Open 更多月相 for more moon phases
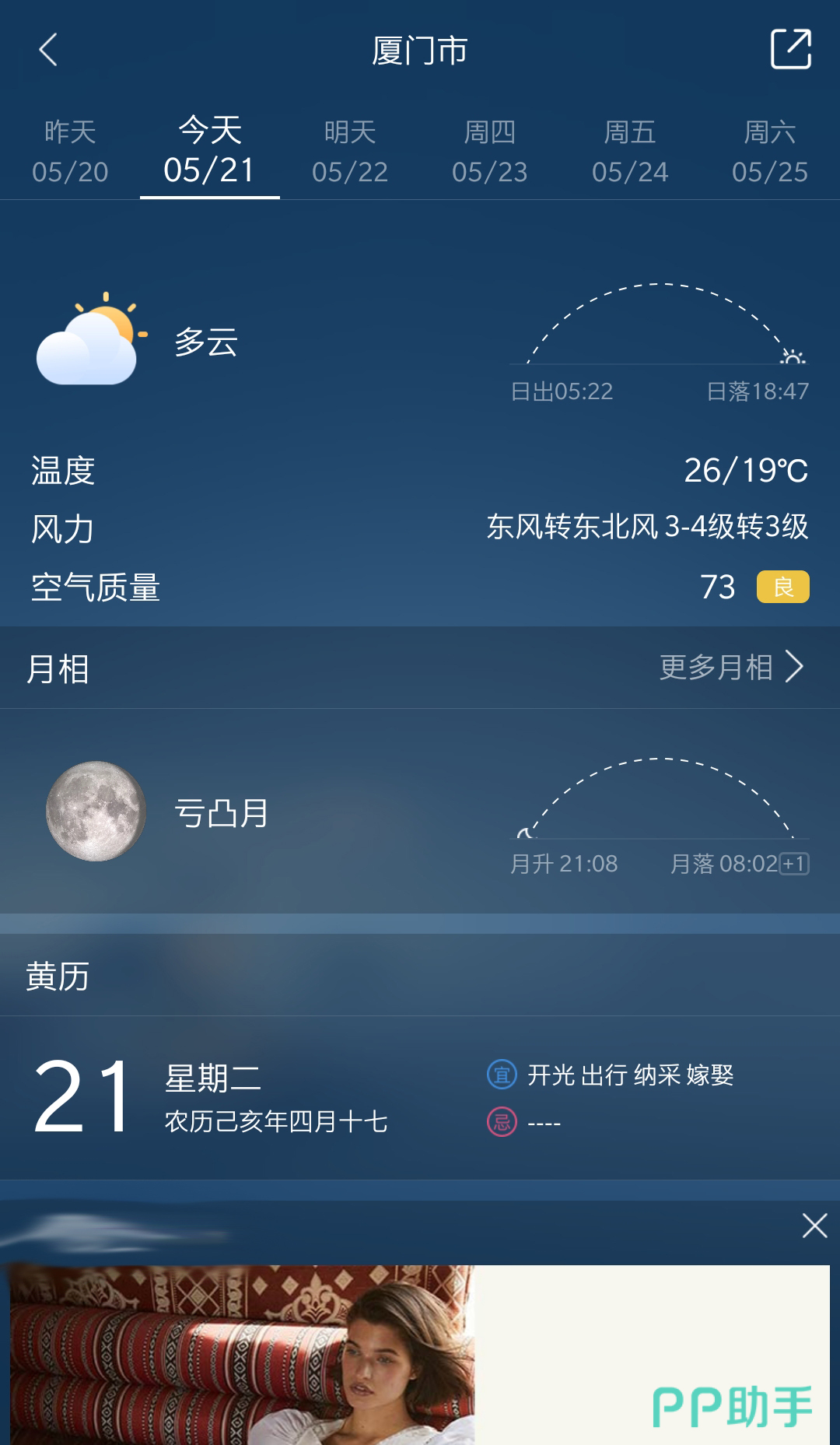The height and width of the screenshot is (1445, 840). (x=731, y=667)
